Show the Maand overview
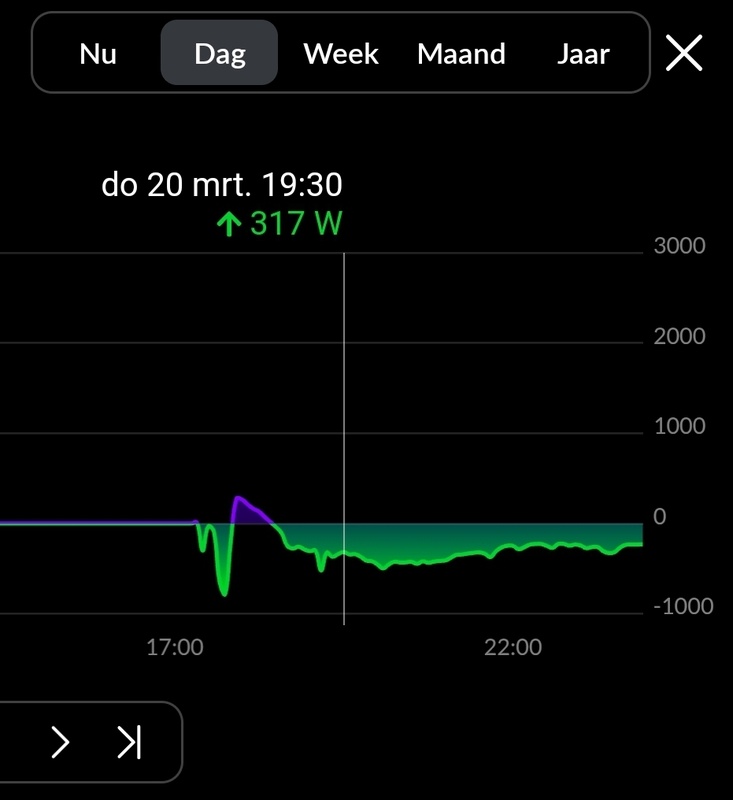 pyautogui.click(x=461, y=53)
